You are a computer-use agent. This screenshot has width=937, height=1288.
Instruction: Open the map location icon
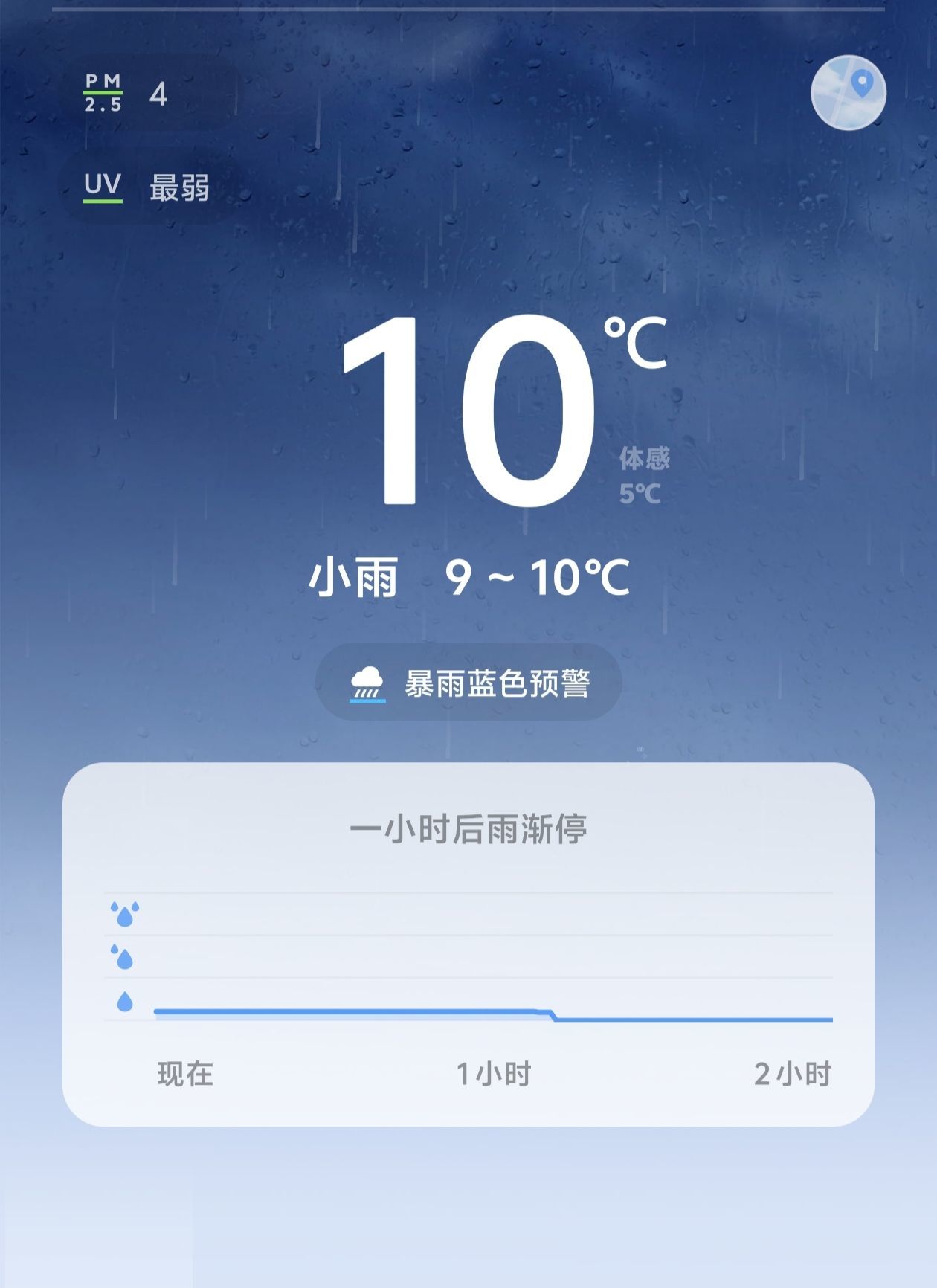point(848,92)
